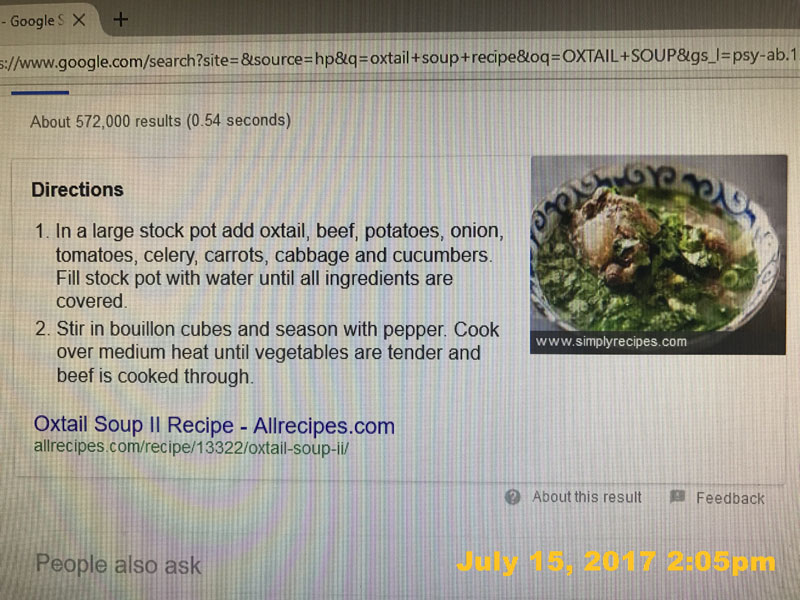This screenshot has height=600, width=800.
Task: Send Feedback on this result
Action: pos(729,498)
